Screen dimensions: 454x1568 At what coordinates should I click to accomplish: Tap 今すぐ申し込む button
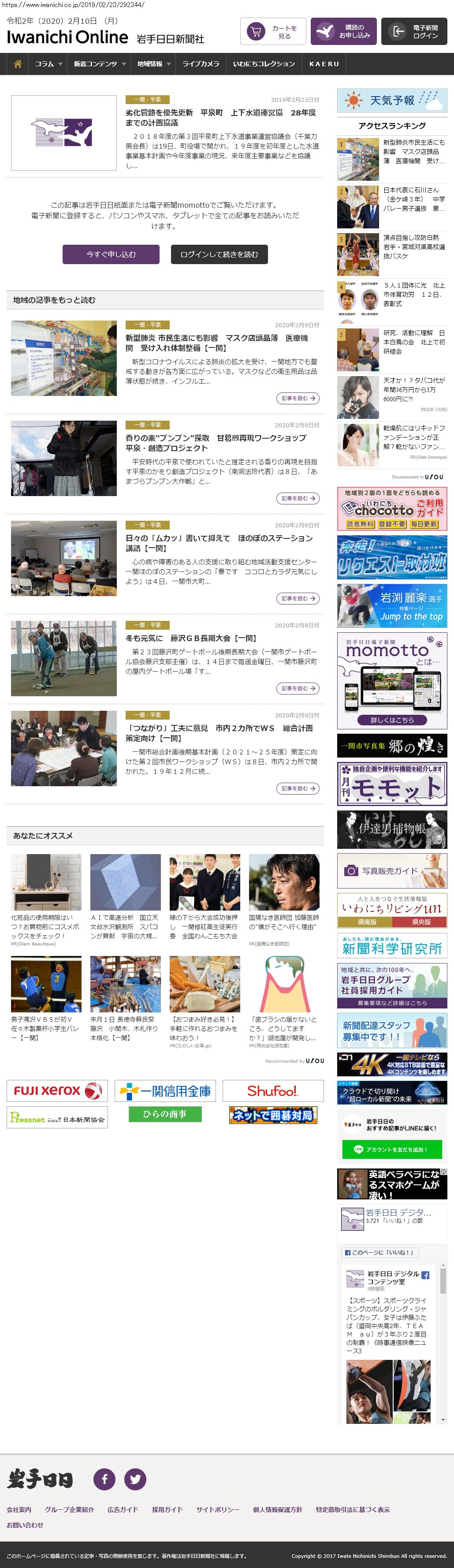click(111, 254)
